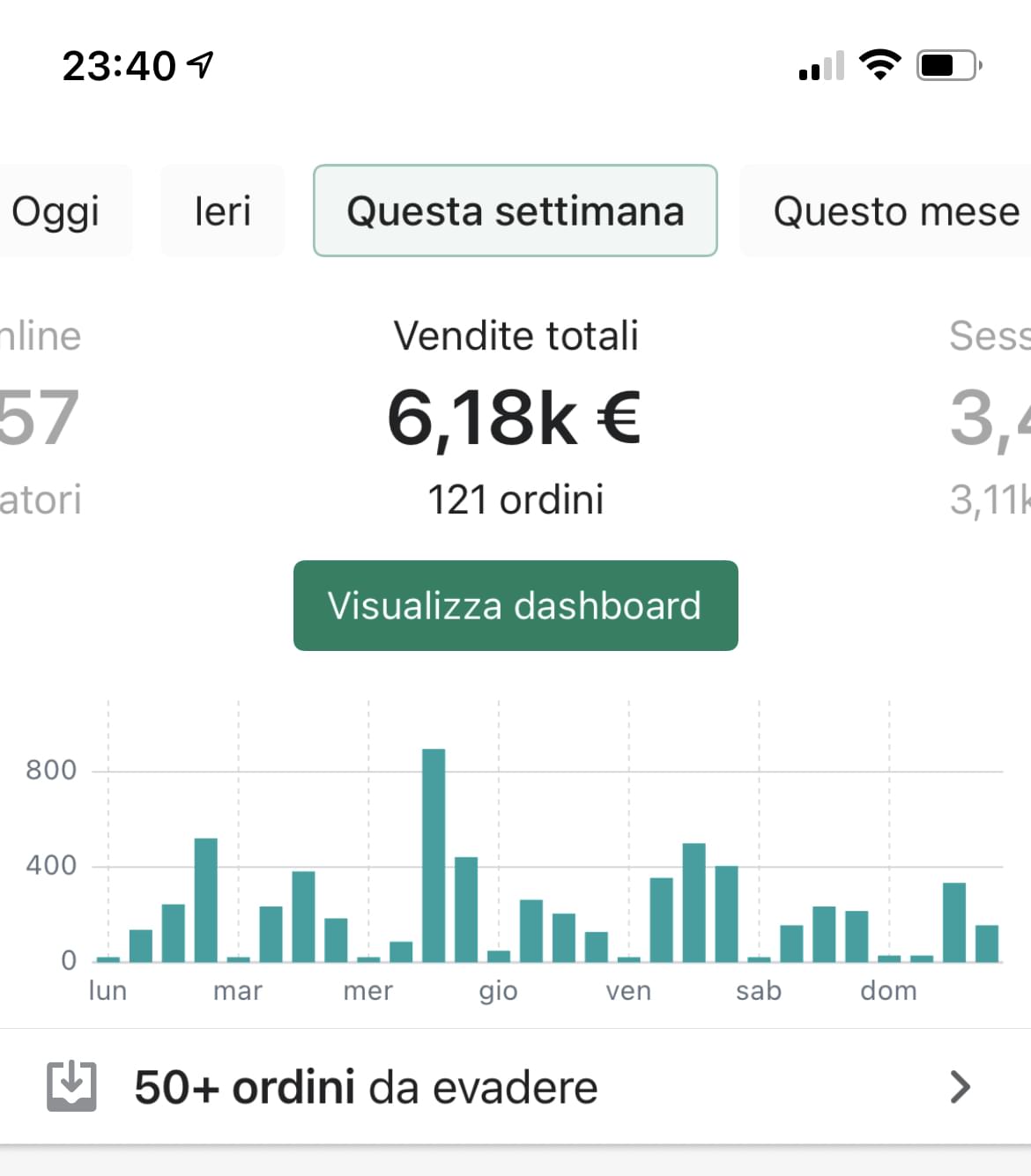Select the Ieri period chip
Screen dimensions: 1031x1176
222,211
